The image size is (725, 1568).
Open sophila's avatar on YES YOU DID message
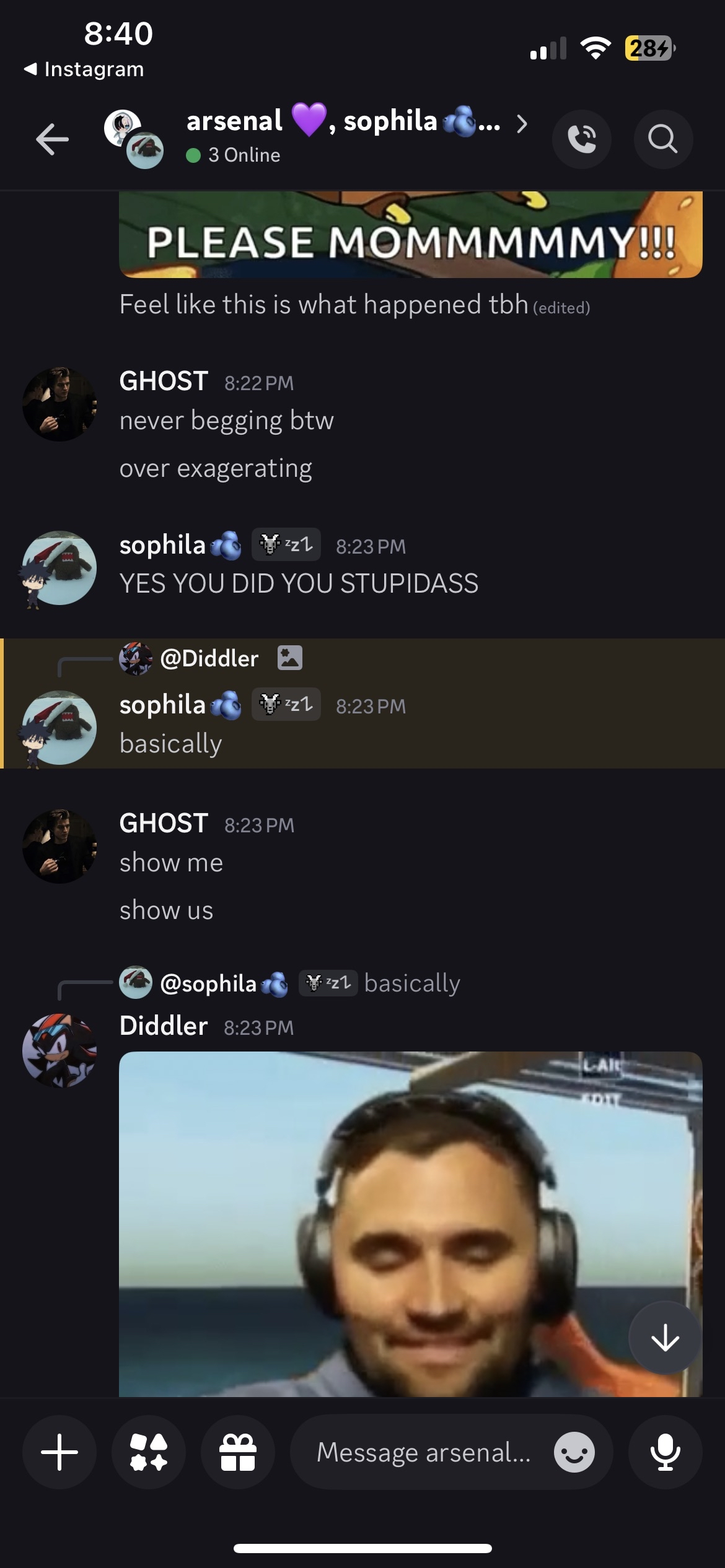coord(59,568)
